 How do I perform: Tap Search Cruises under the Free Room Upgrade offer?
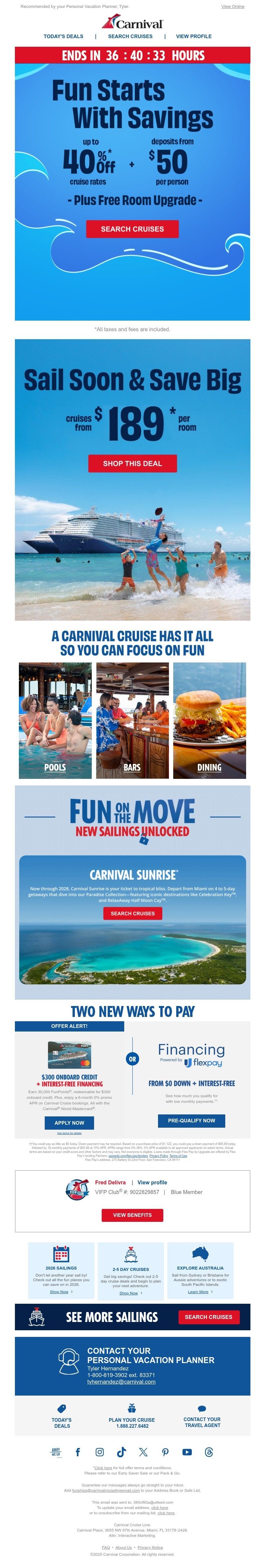tap(132, 229)
